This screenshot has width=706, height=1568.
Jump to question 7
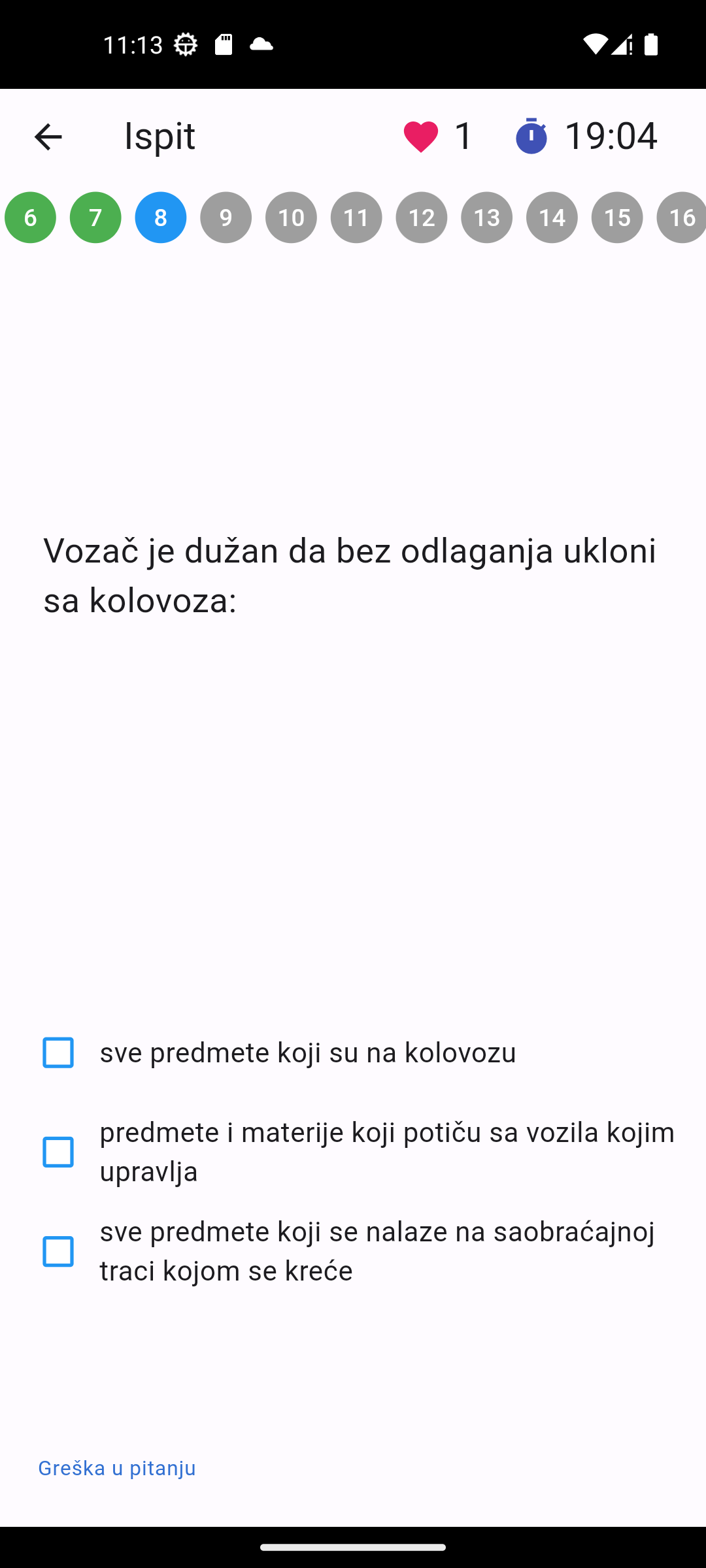95,218
